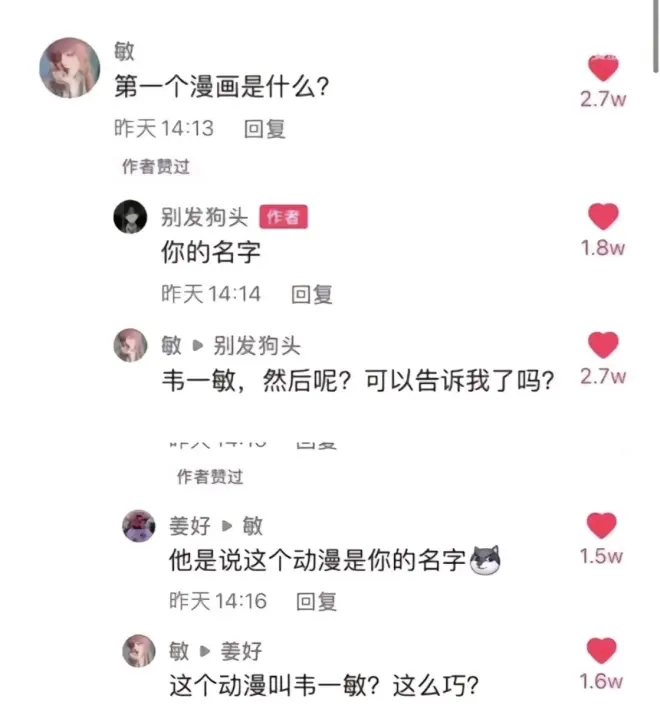
Task: Like 别发狗头's reply 你的名字
Action: pos(602,216)
